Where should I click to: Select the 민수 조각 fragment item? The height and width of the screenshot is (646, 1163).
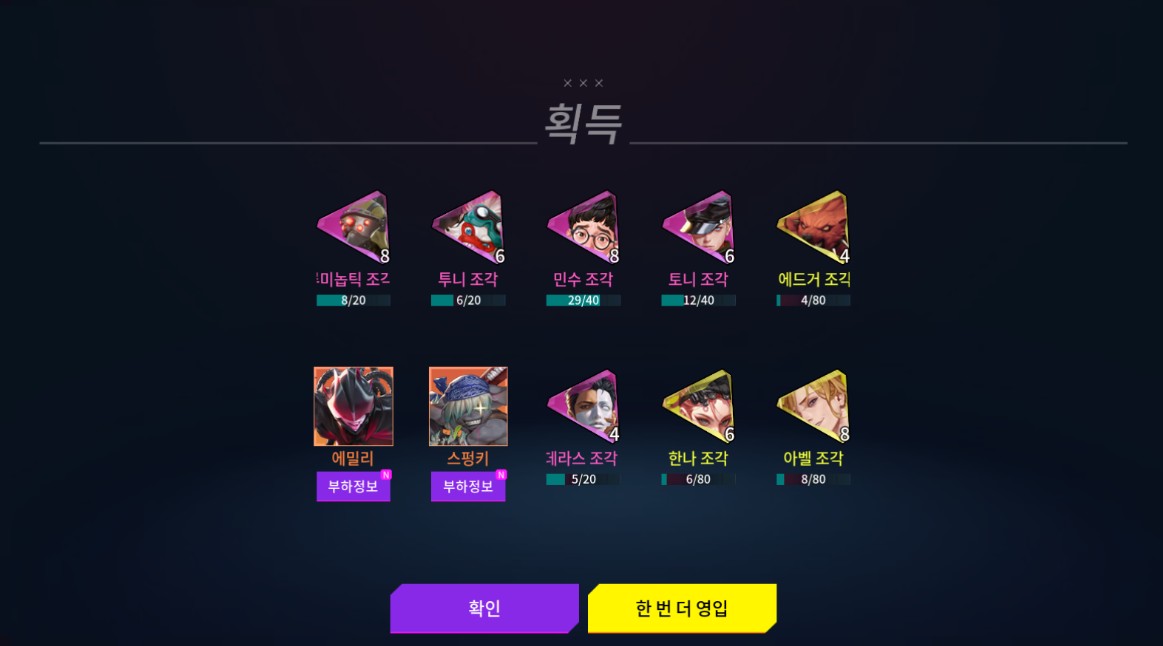pos(584,228)
